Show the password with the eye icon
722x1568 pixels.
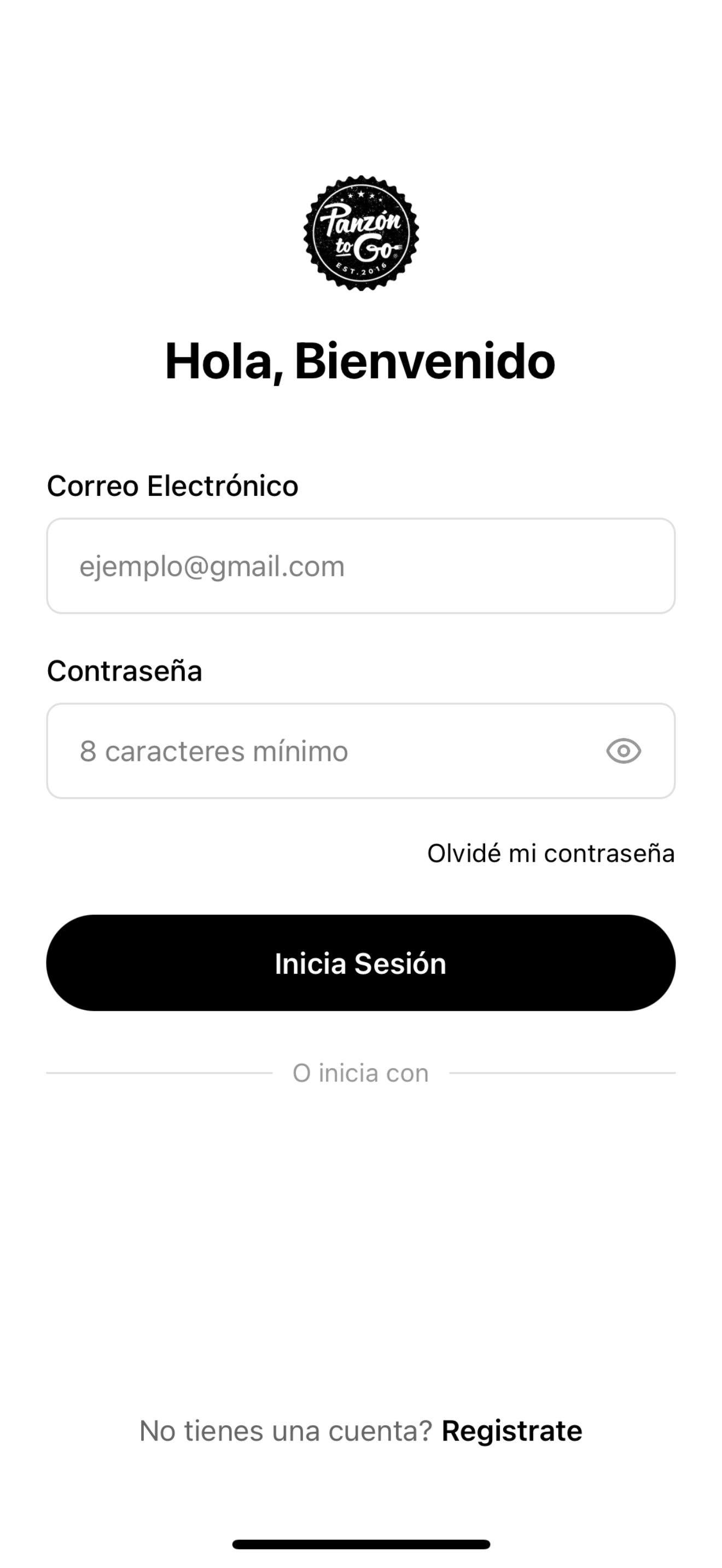(624, 751)
